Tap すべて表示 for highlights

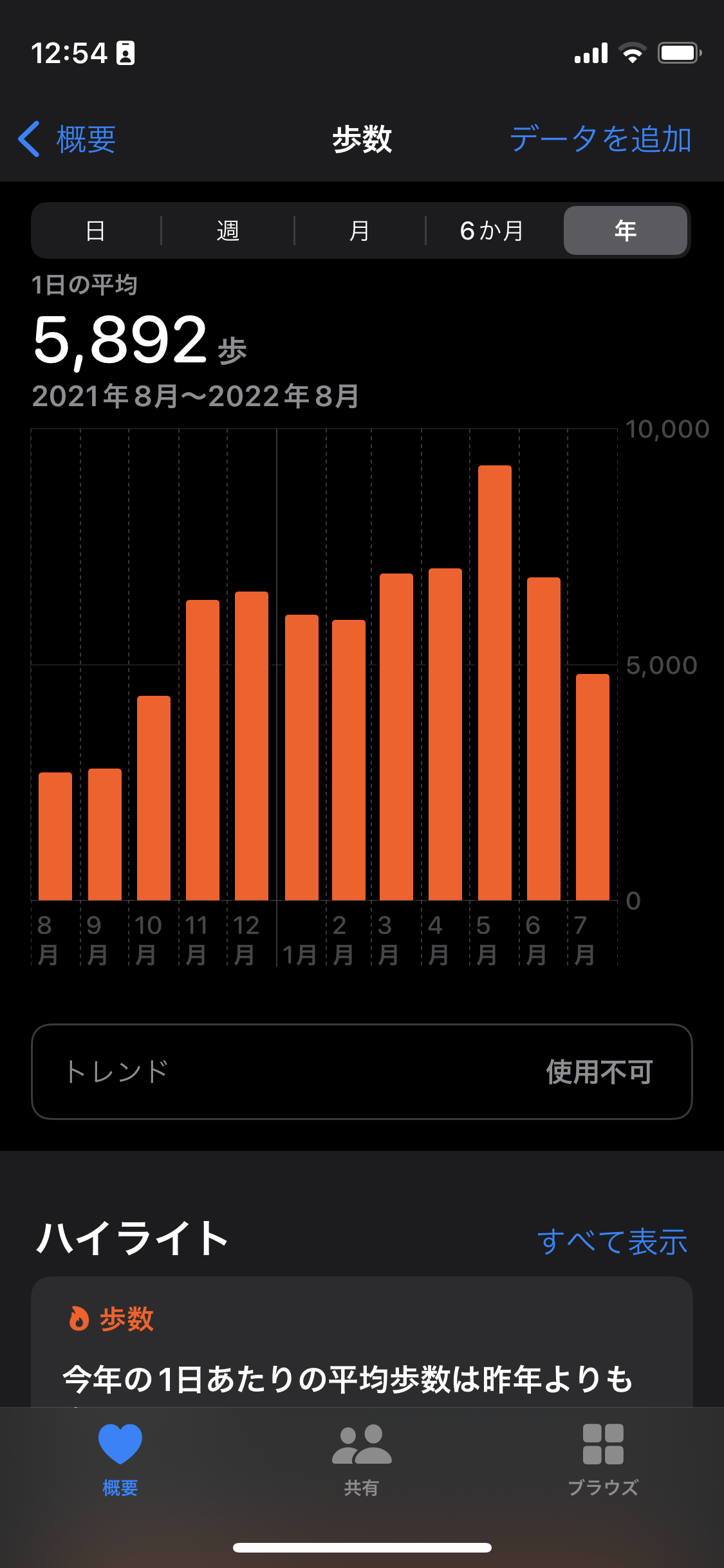pyautogui.click(x=611, y=1242)
